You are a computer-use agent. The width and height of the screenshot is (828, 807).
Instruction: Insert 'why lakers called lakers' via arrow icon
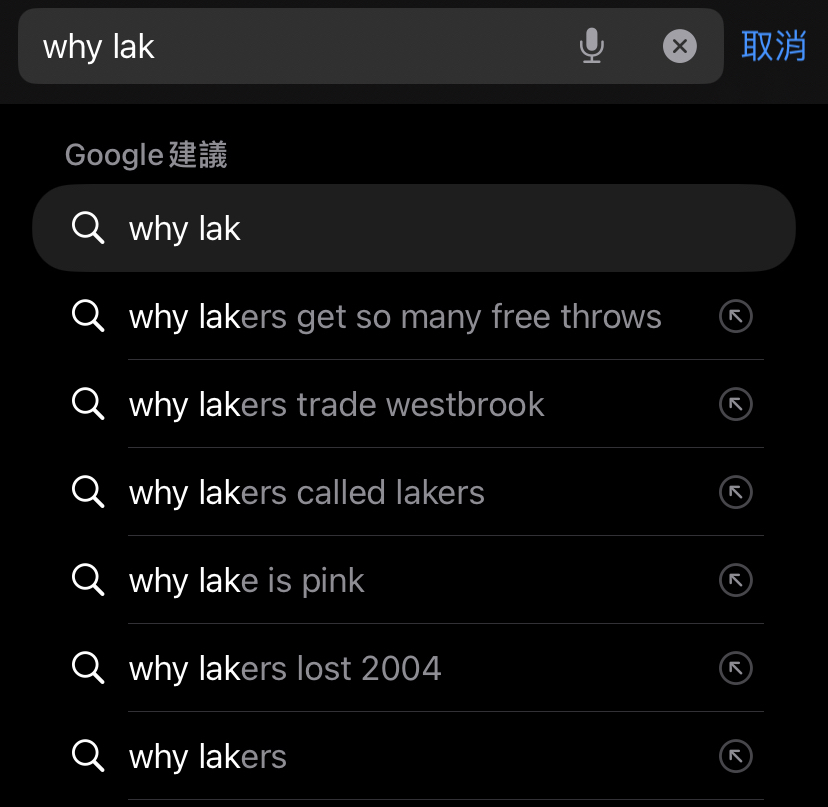tap(736, 493)
